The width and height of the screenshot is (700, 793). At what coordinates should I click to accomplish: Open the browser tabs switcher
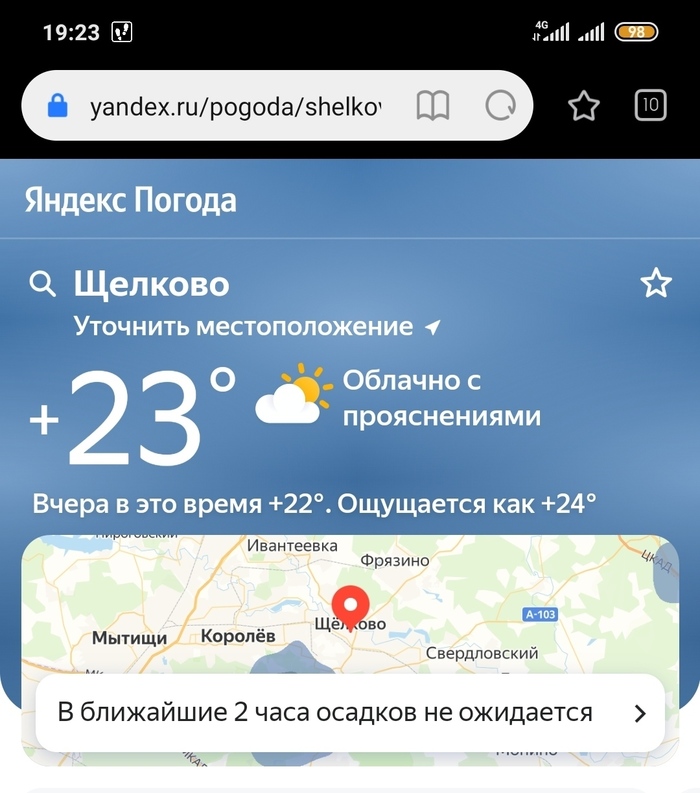[x=650, y=105]
